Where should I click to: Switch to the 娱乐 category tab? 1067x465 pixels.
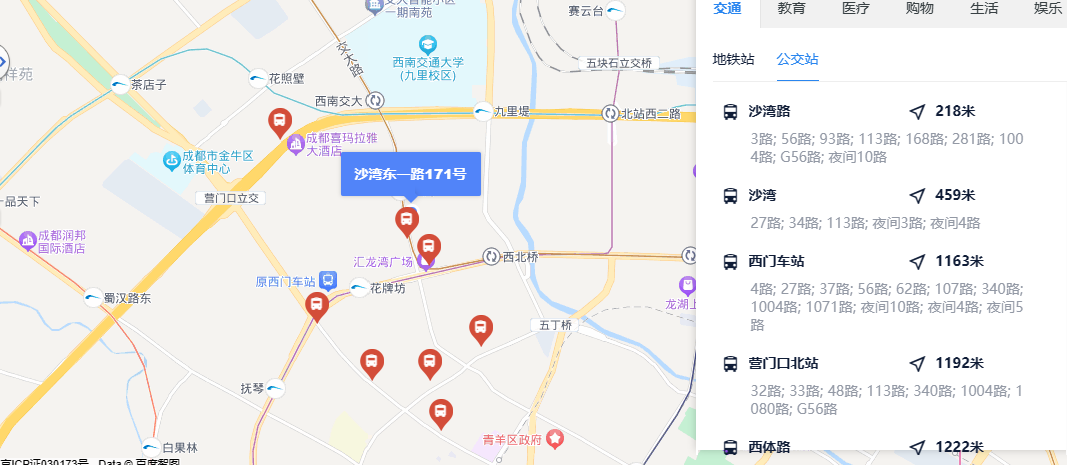1047,9
